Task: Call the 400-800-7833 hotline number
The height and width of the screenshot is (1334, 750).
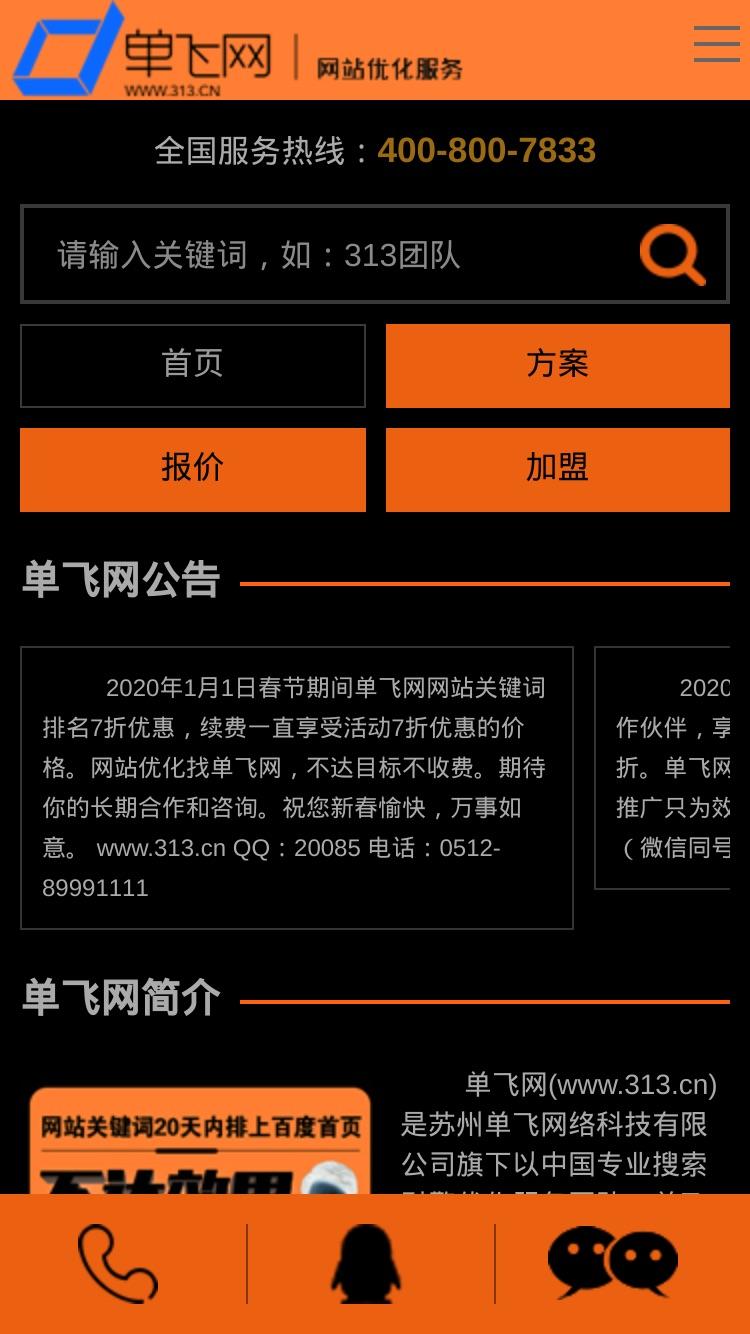Action: 487,151
